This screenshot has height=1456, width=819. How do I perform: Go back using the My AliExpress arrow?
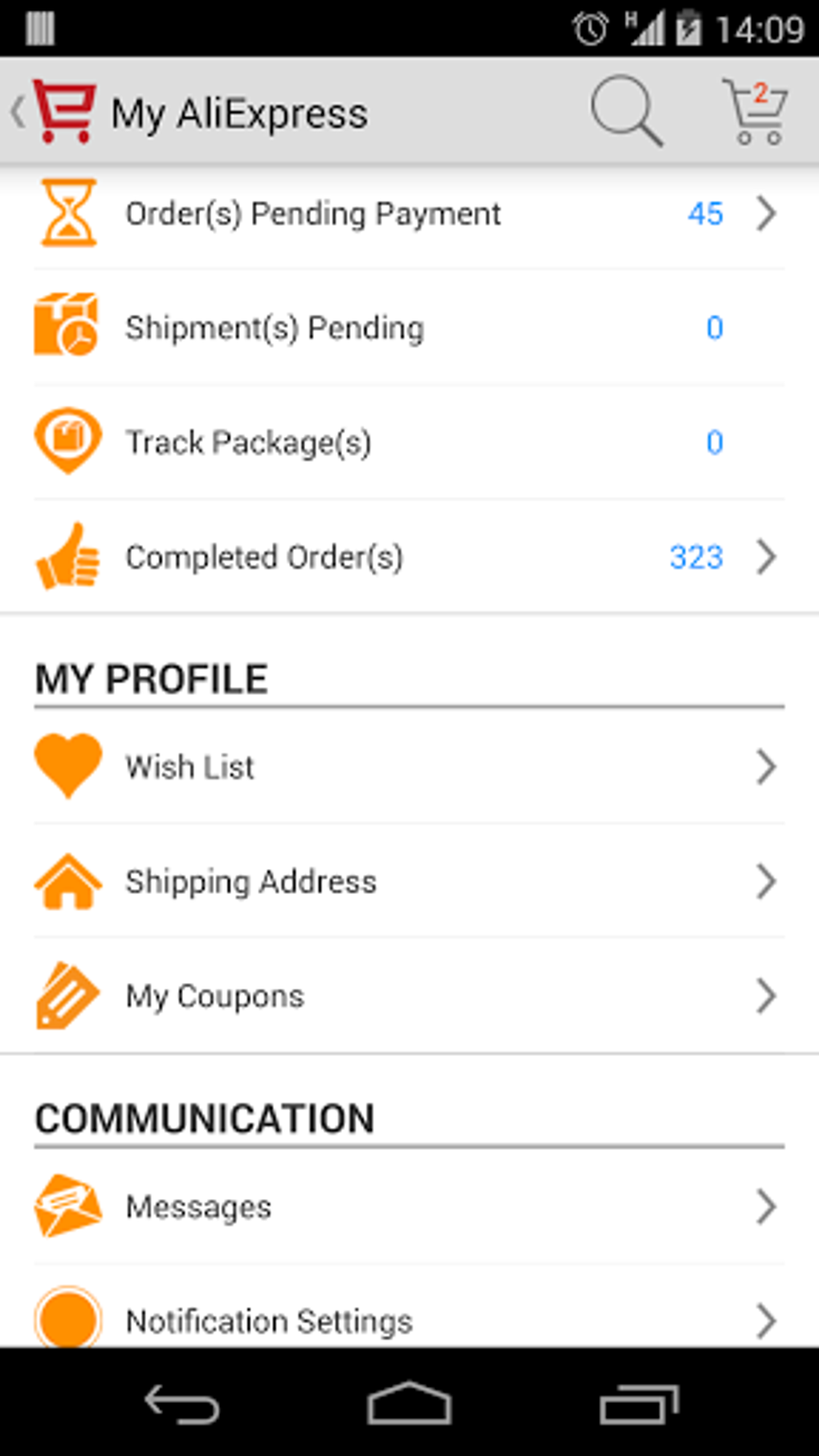pos(19,112)
